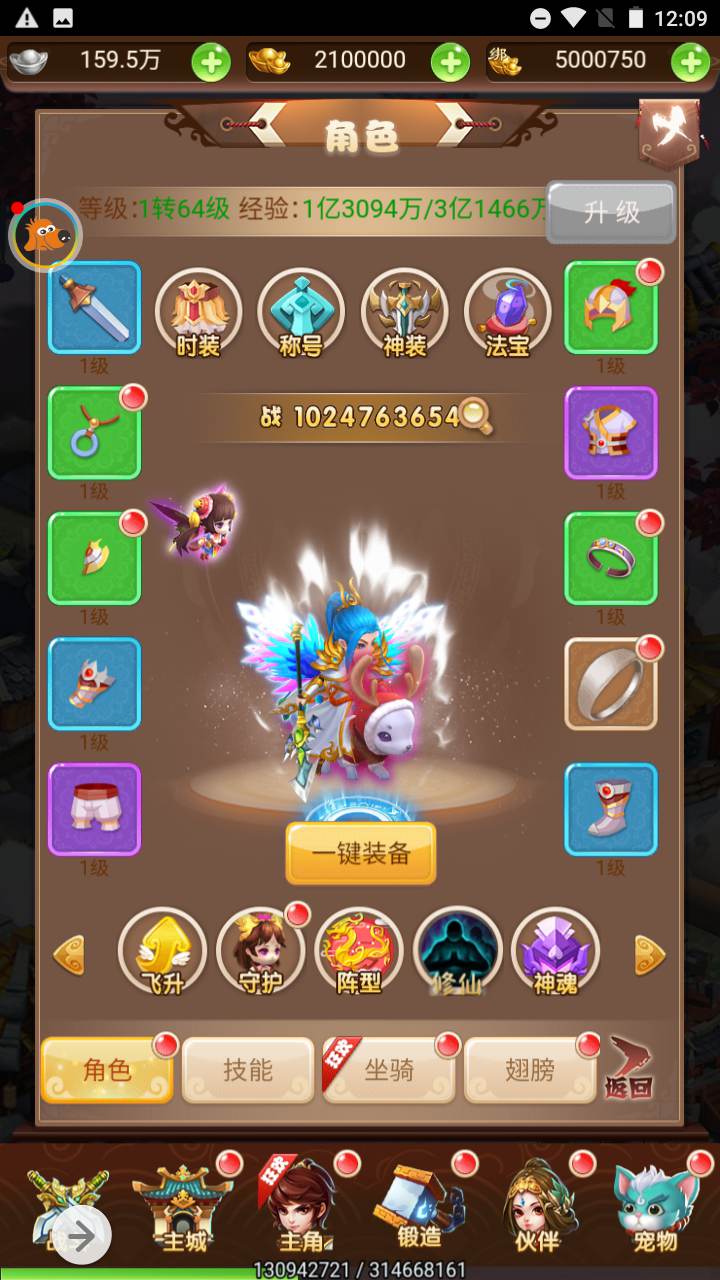This screenshot has height=1280, width=720.
Task: Switch to the 坐骑 mount tab
Action: point(389,1070)
